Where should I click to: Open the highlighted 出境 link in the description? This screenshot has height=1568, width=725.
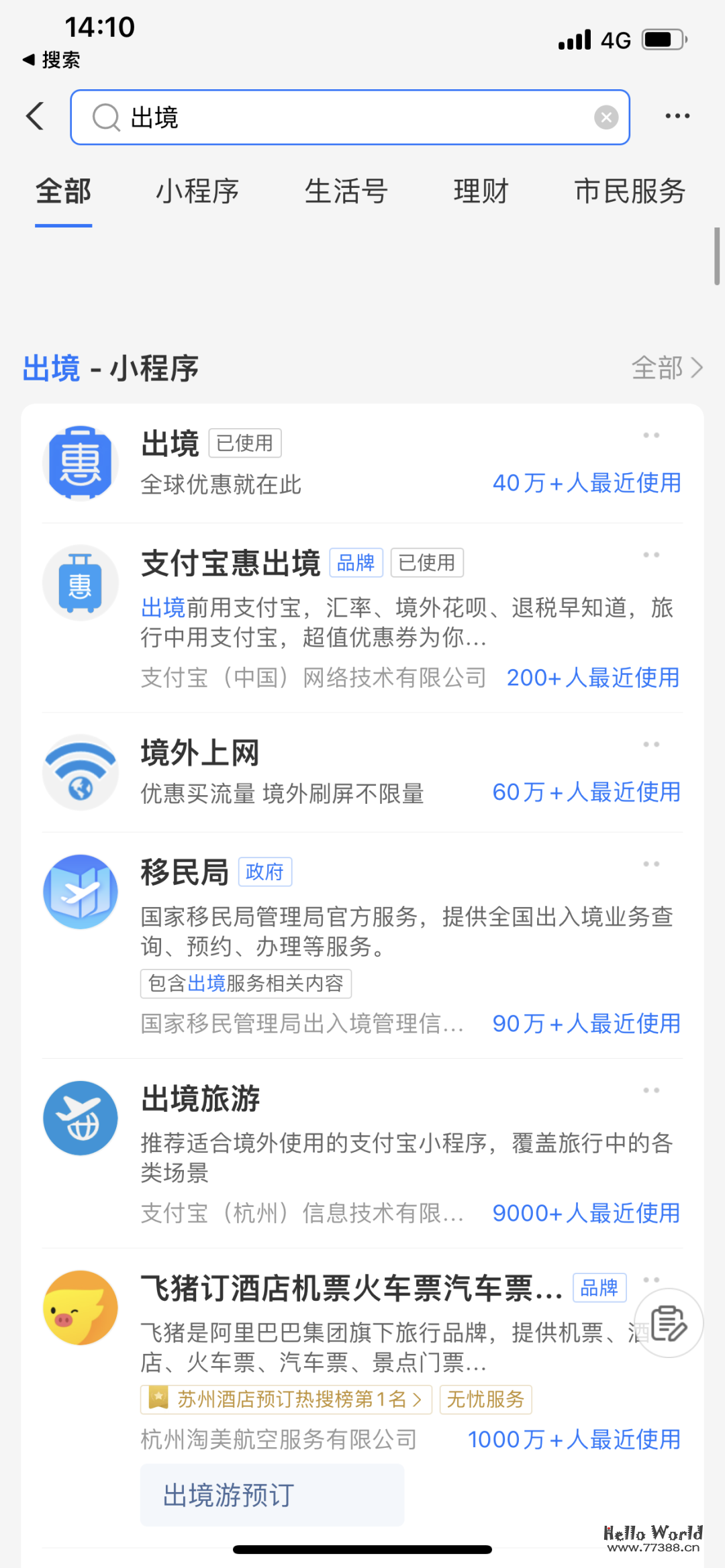pos(161,608)
